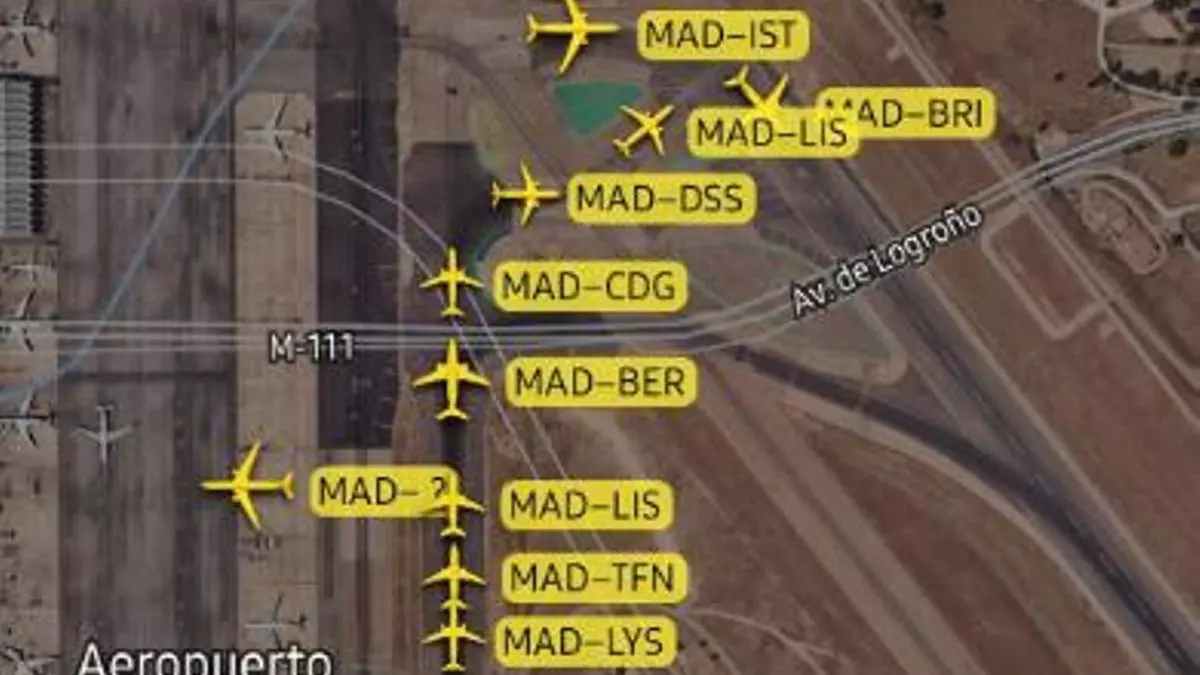Select the MAD-TFN aircraft marker
The height and width of the screenshot is (675, 1200).
tap(453, 576)
